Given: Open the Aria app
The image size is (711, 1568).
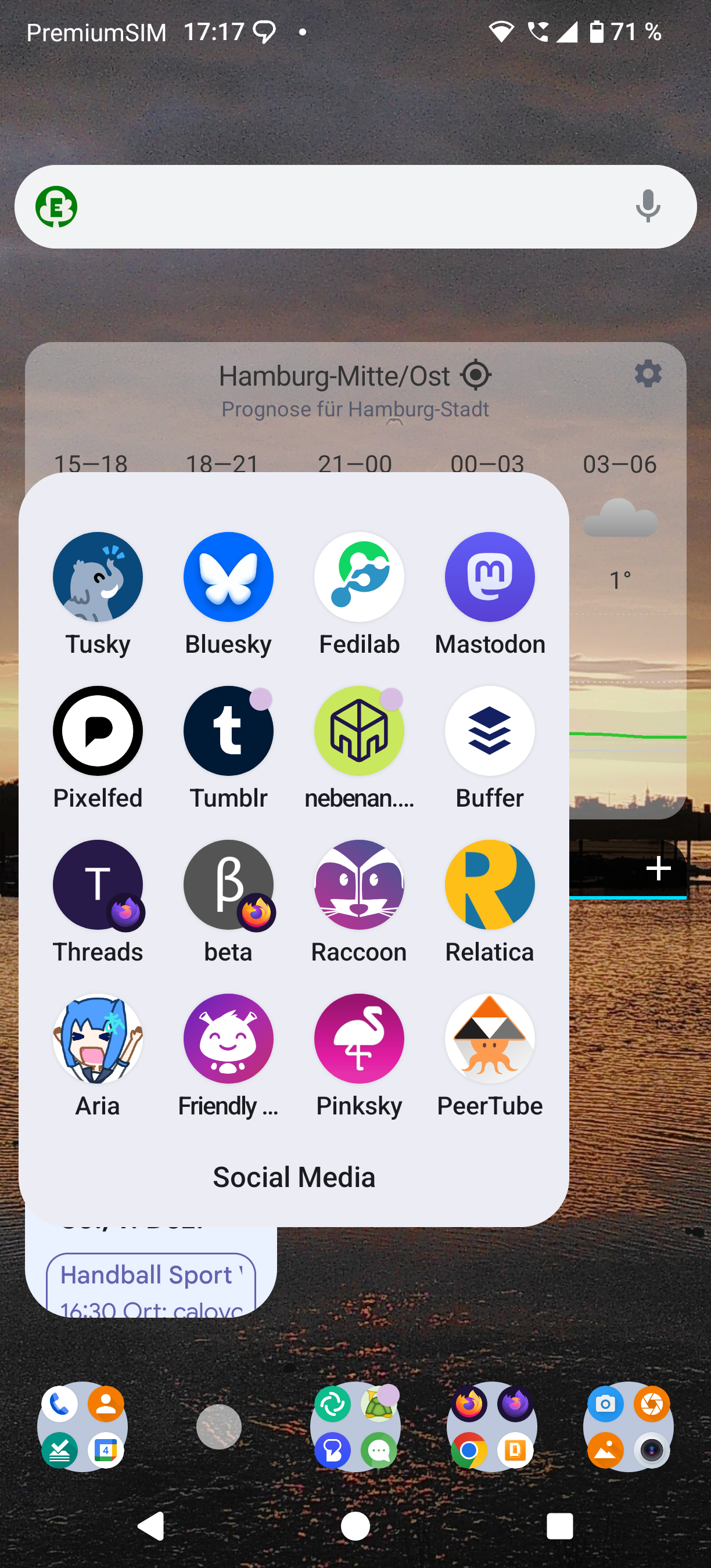Looking at the screenshot, I should click(98, 1039).
